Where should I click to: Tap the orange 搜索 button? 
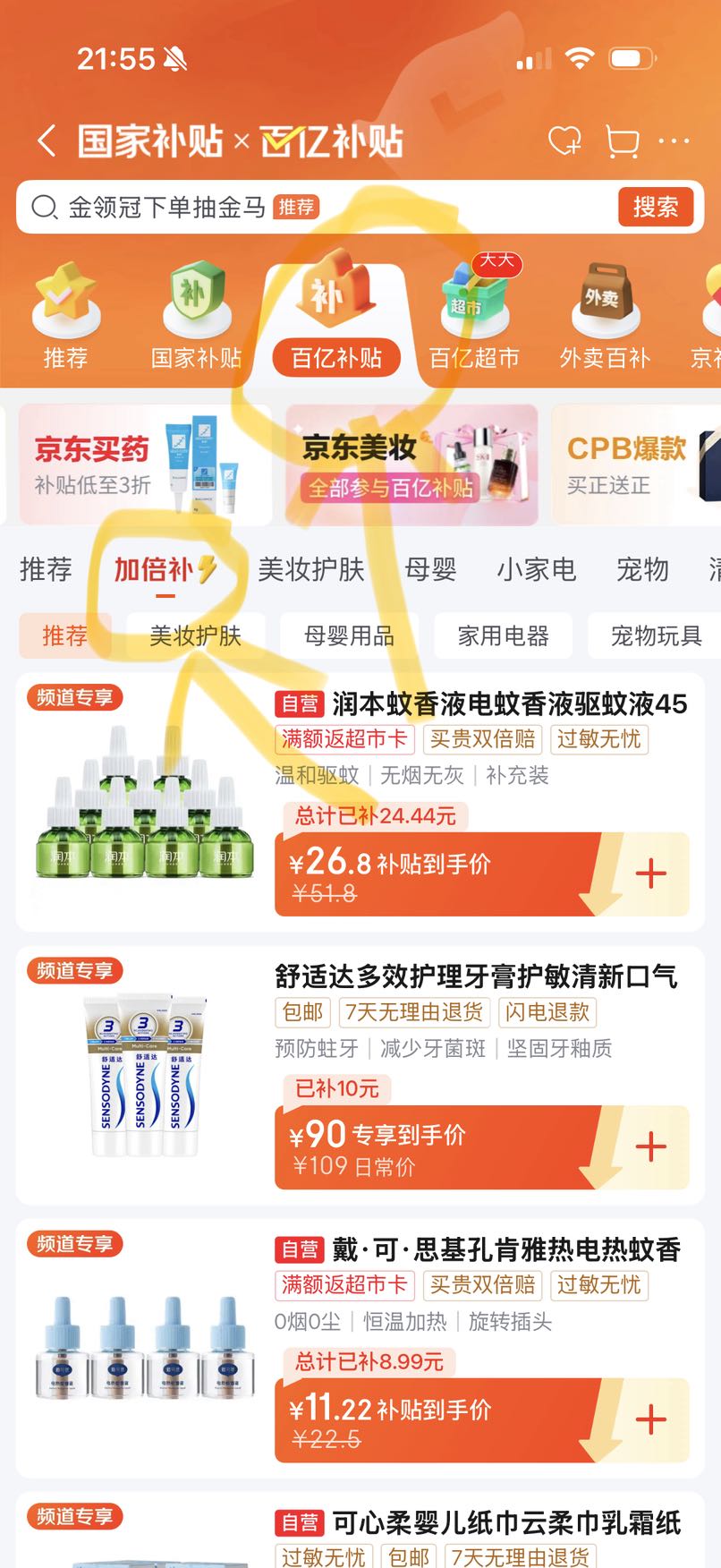[656, 208]
